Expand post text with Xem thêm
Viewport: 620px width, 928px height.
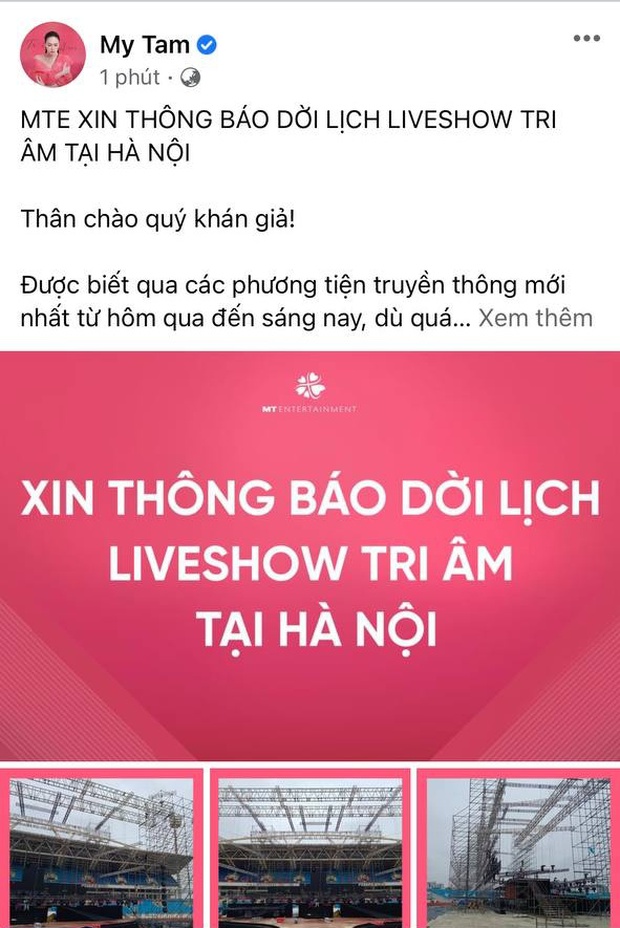tap(535, 318)
